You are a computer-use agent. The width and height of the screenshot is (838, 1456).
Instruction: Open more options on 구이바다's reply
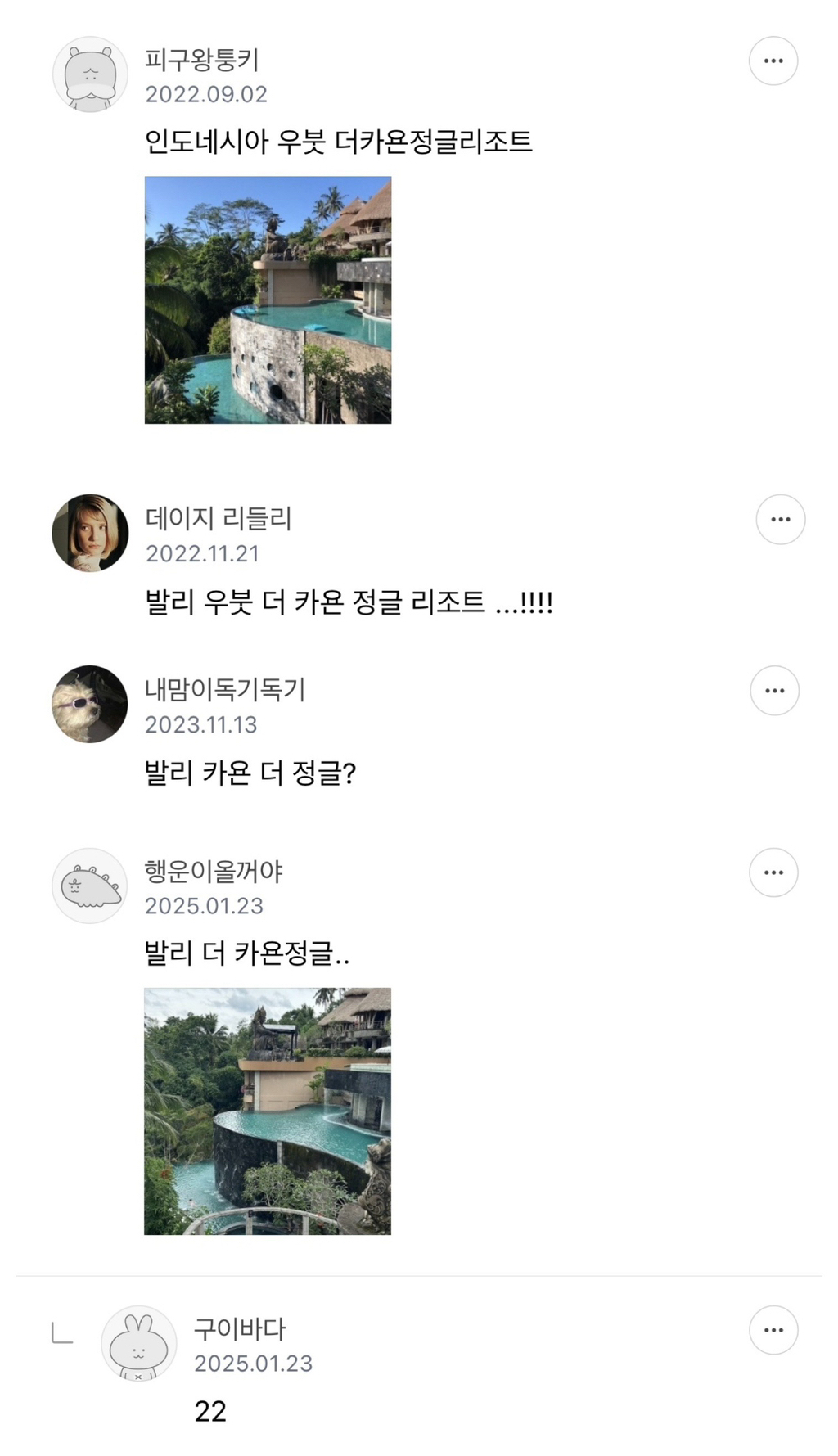[773, 1330]
